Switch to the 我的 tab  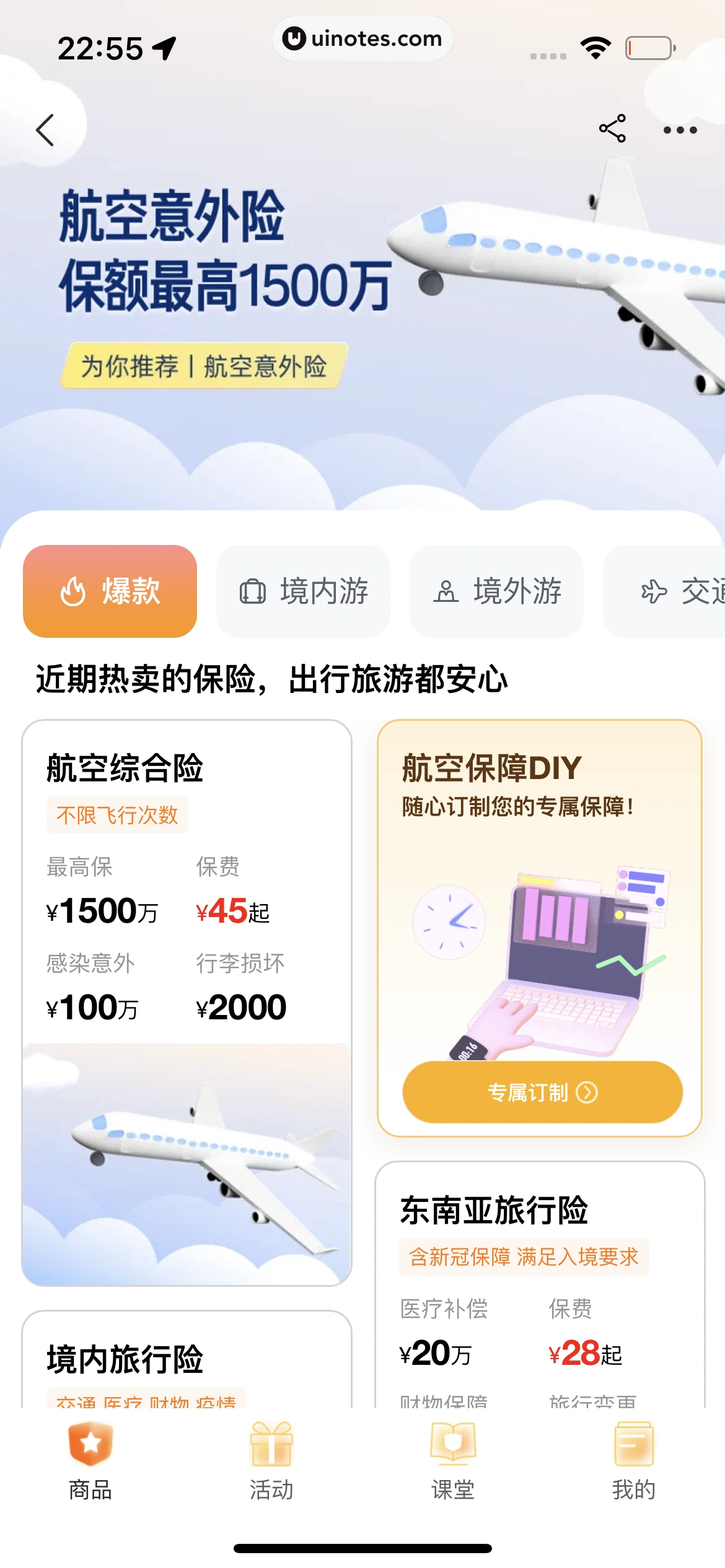point(634,1461)
